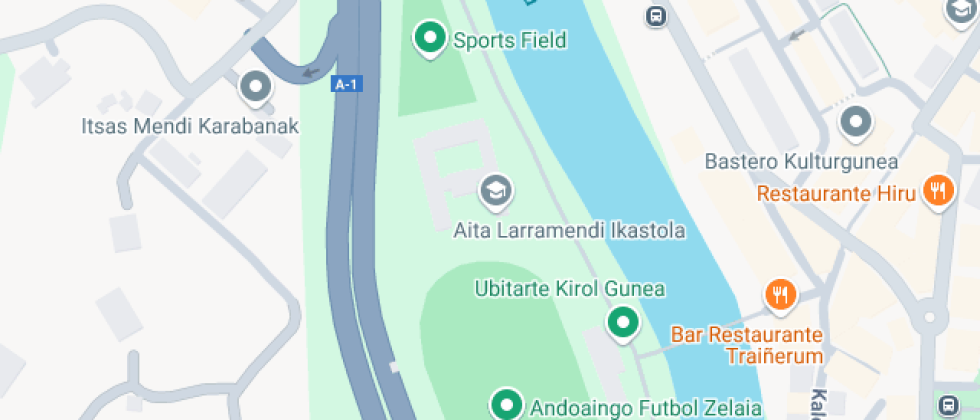The height and width of the screenshot is (420, 980).
Task: Tap the bus stop icon near river top
Action: click(x=655, y=16)
